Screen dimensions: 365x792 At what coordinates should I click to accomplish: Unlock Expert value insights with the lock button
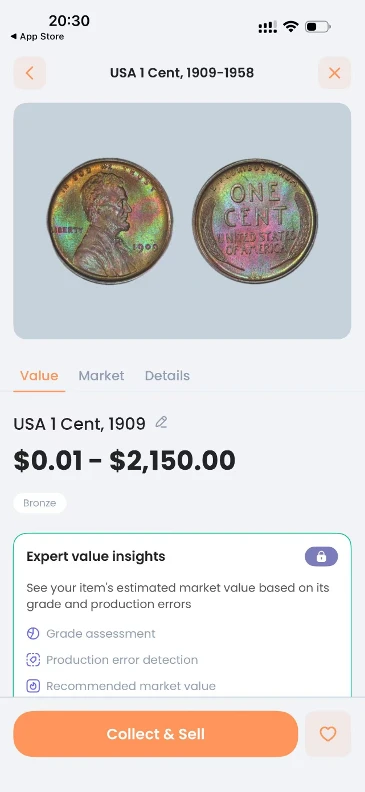click(x=321, y=557)
